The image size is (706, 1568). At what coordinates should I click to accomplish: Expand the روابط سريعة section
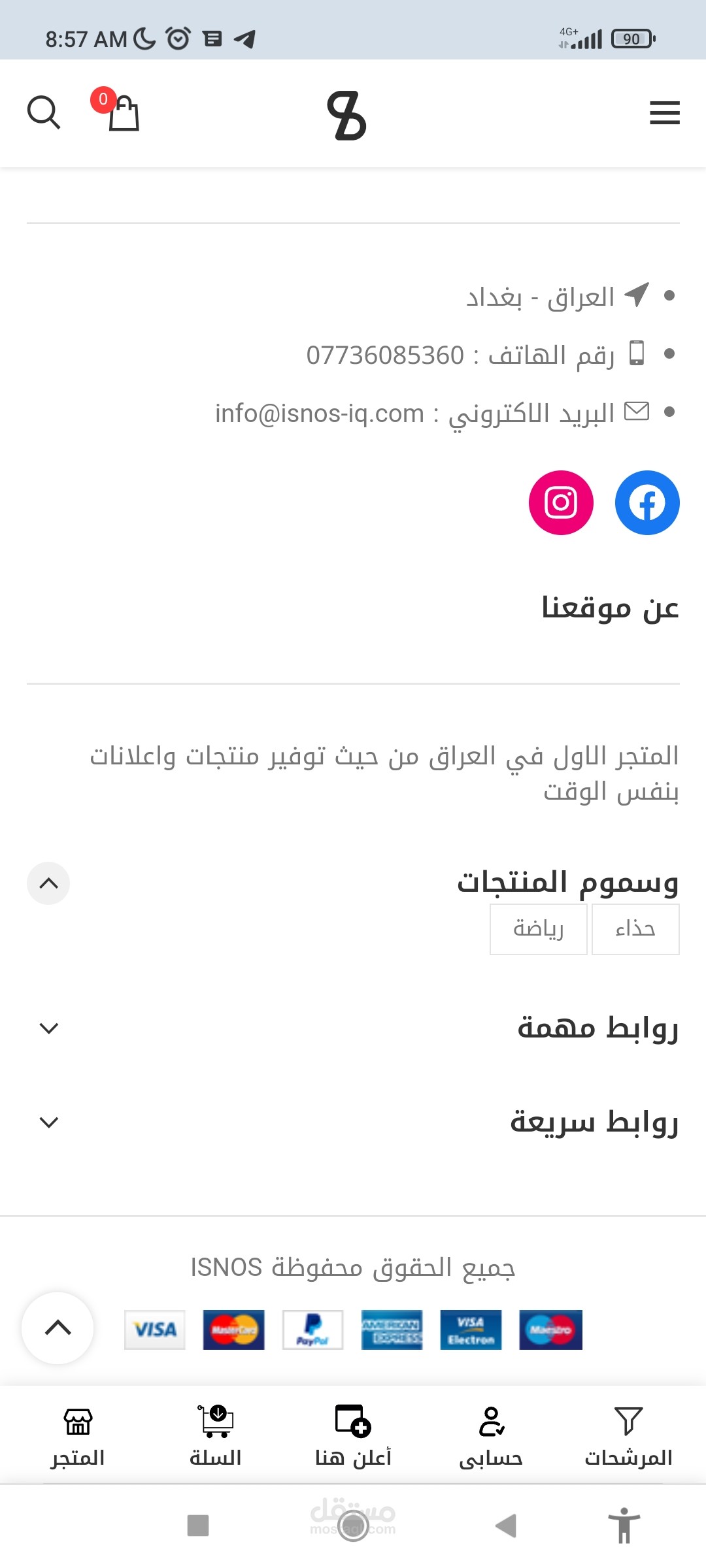49,1122
